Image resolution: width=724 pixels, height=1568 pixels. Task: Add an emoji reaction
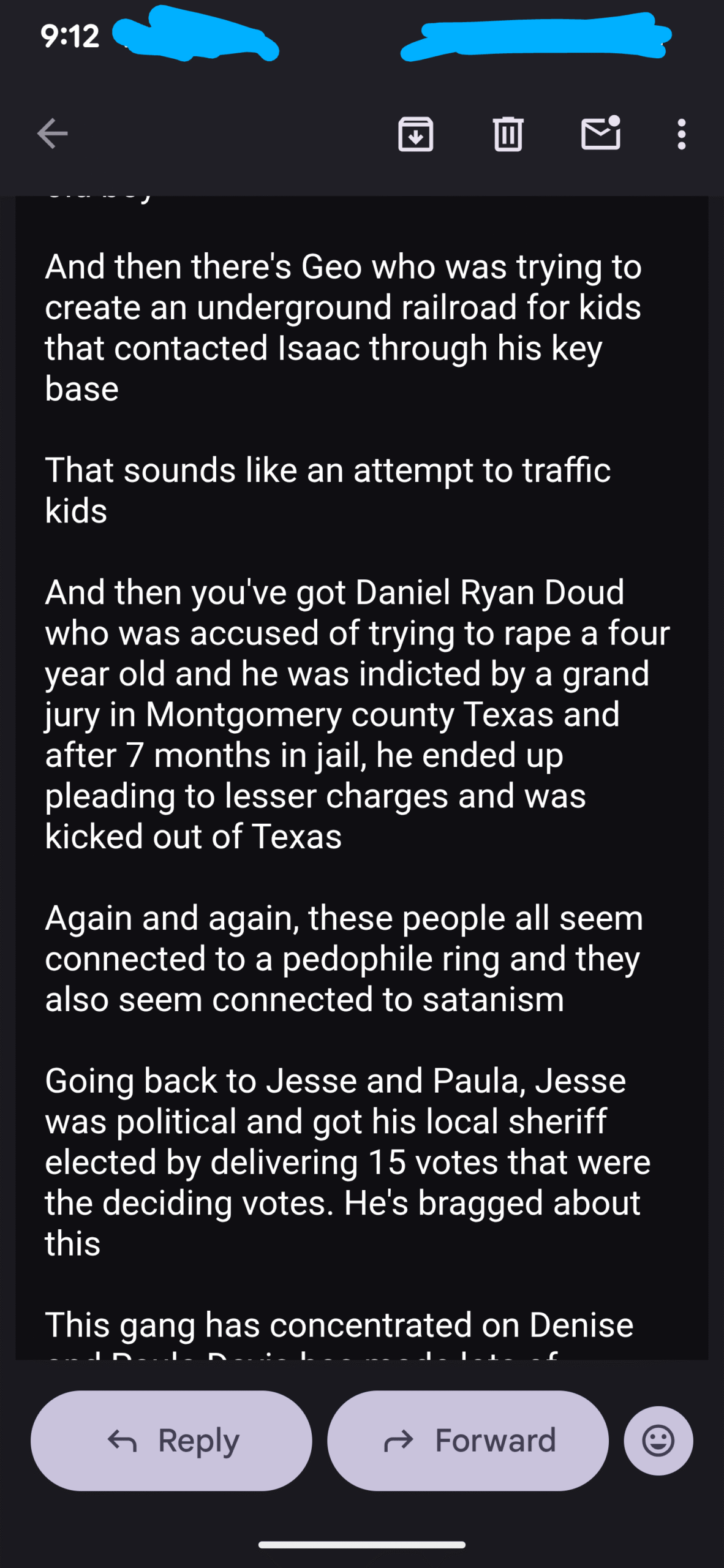coord(658,1441)
